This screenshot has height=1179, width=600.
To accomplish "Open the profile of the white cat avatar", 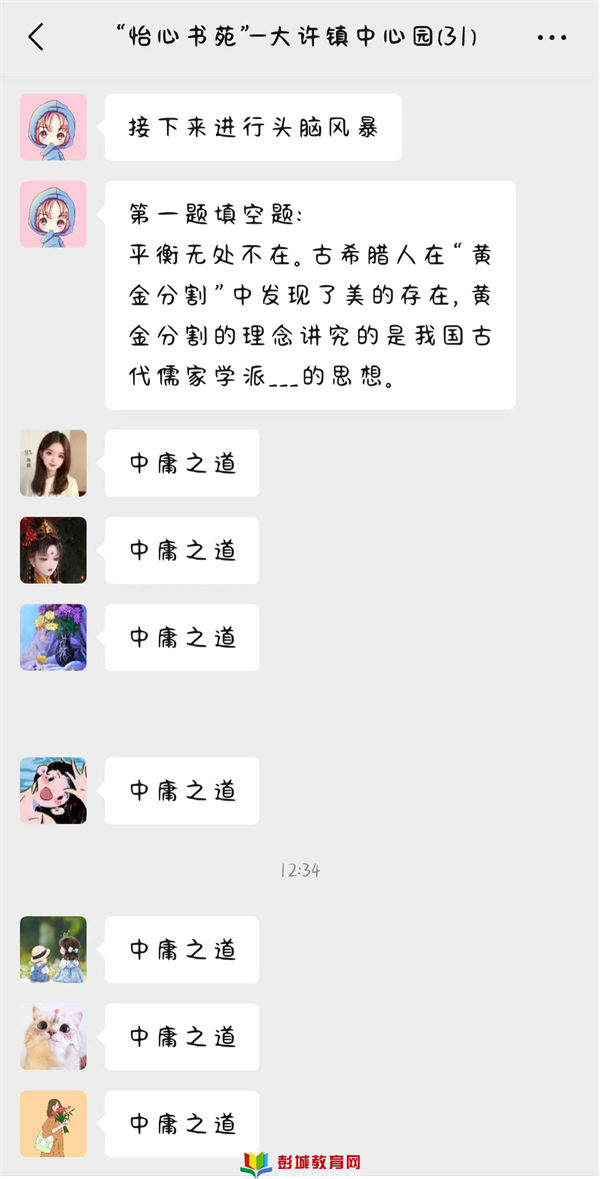I will tap(53, 1036).
